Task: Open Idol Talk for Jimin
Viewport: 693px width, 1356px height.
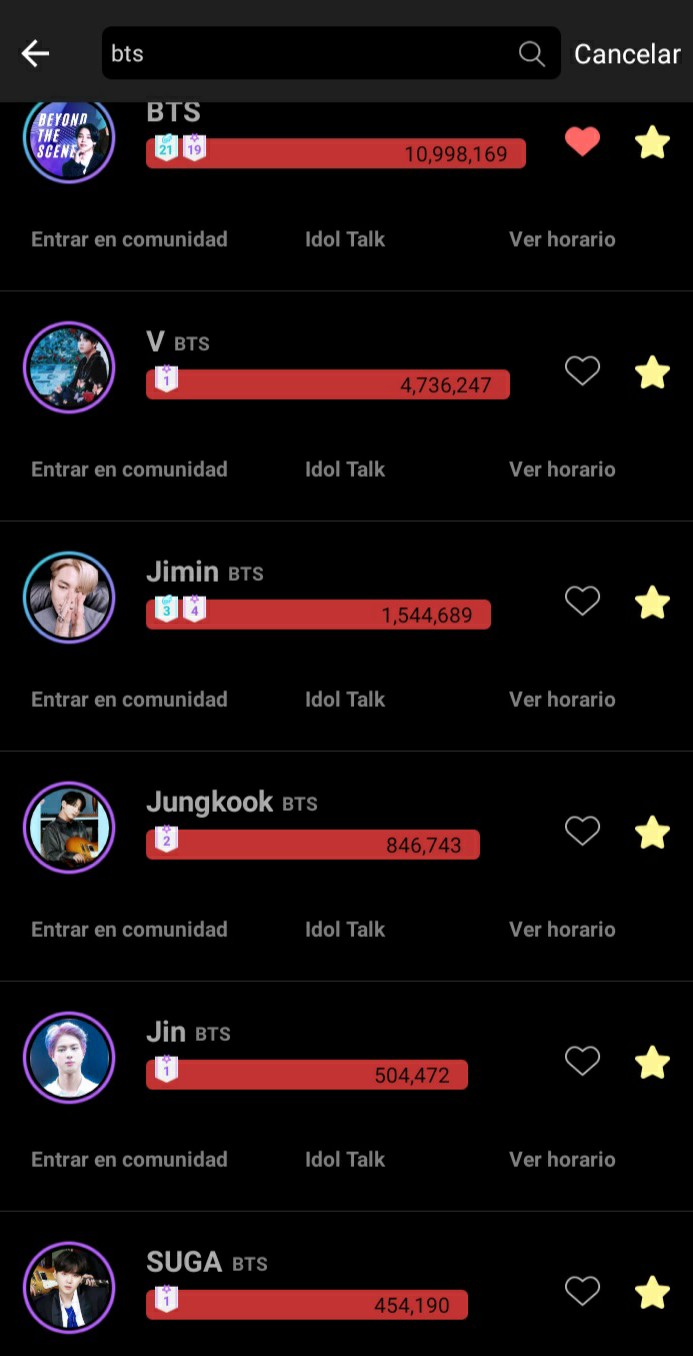Action: point(345,699)
